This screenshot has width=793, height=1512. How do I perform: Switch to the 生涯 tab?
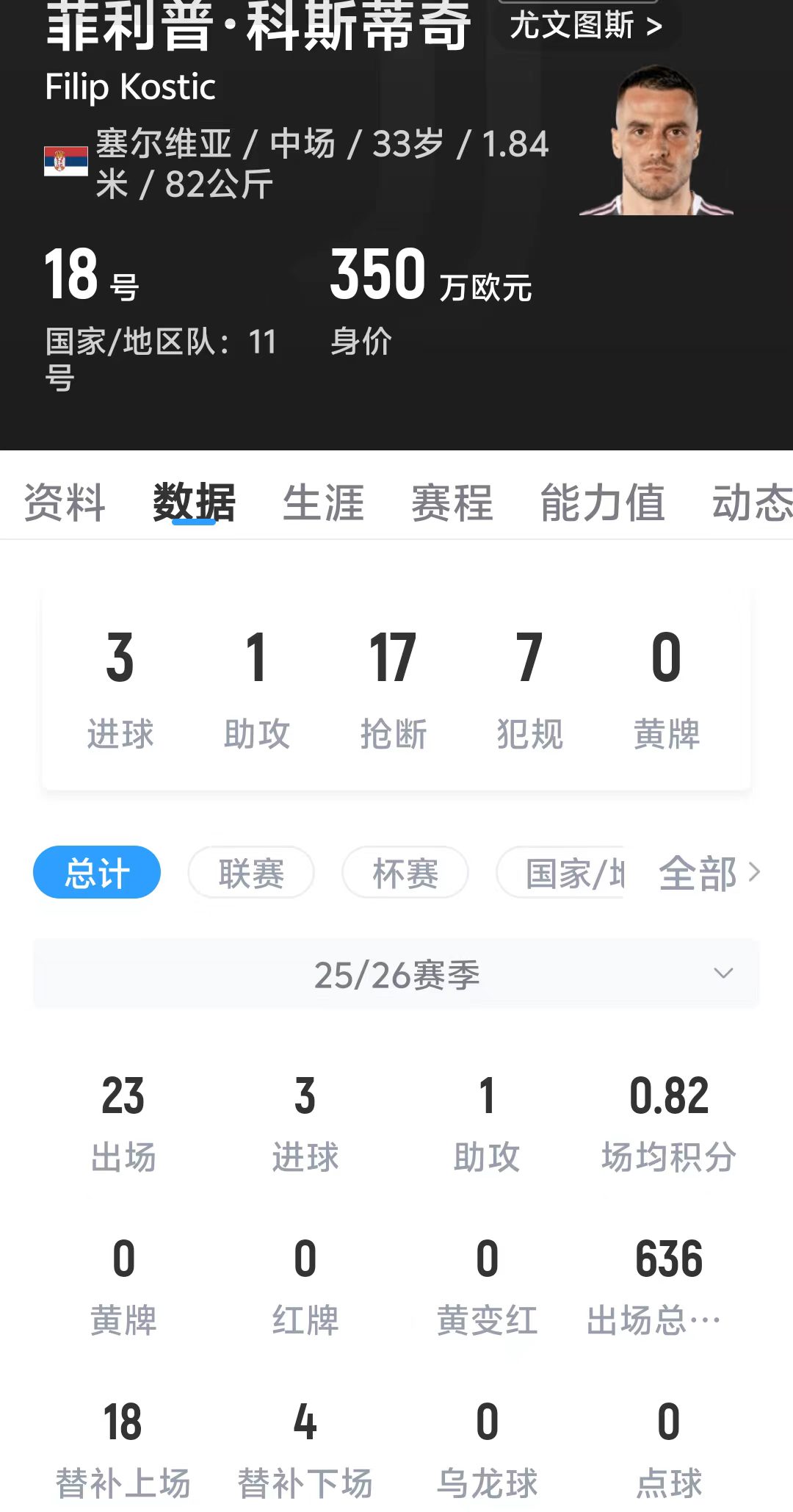[x=323, y=503]
